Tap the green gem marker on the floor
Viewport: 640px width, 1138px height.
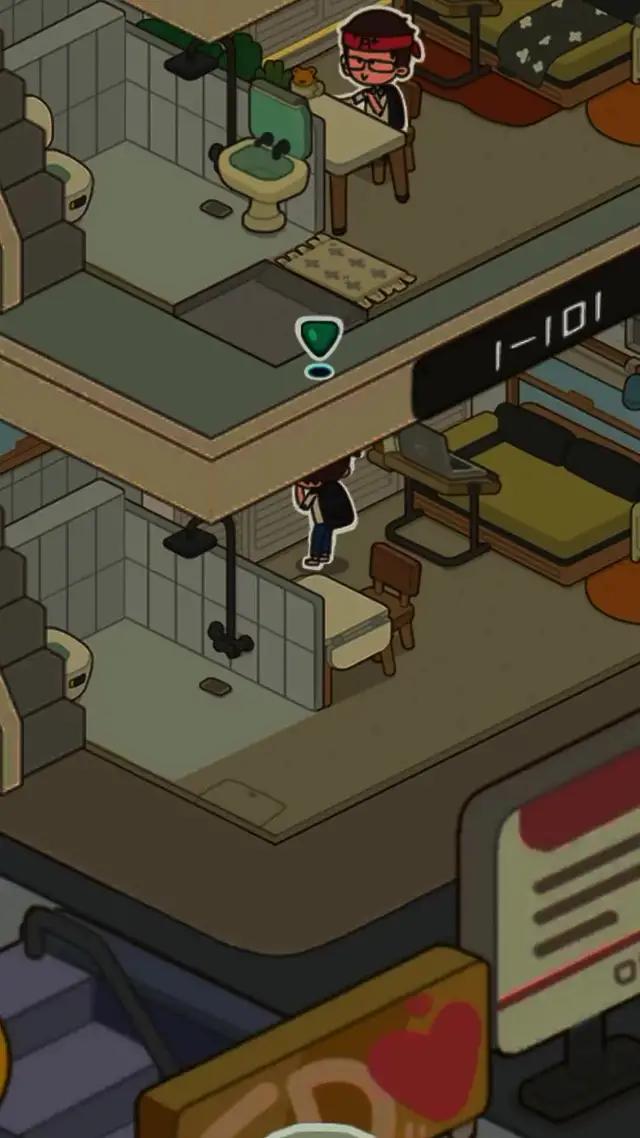pyautogui.click(x=319, y=340)
